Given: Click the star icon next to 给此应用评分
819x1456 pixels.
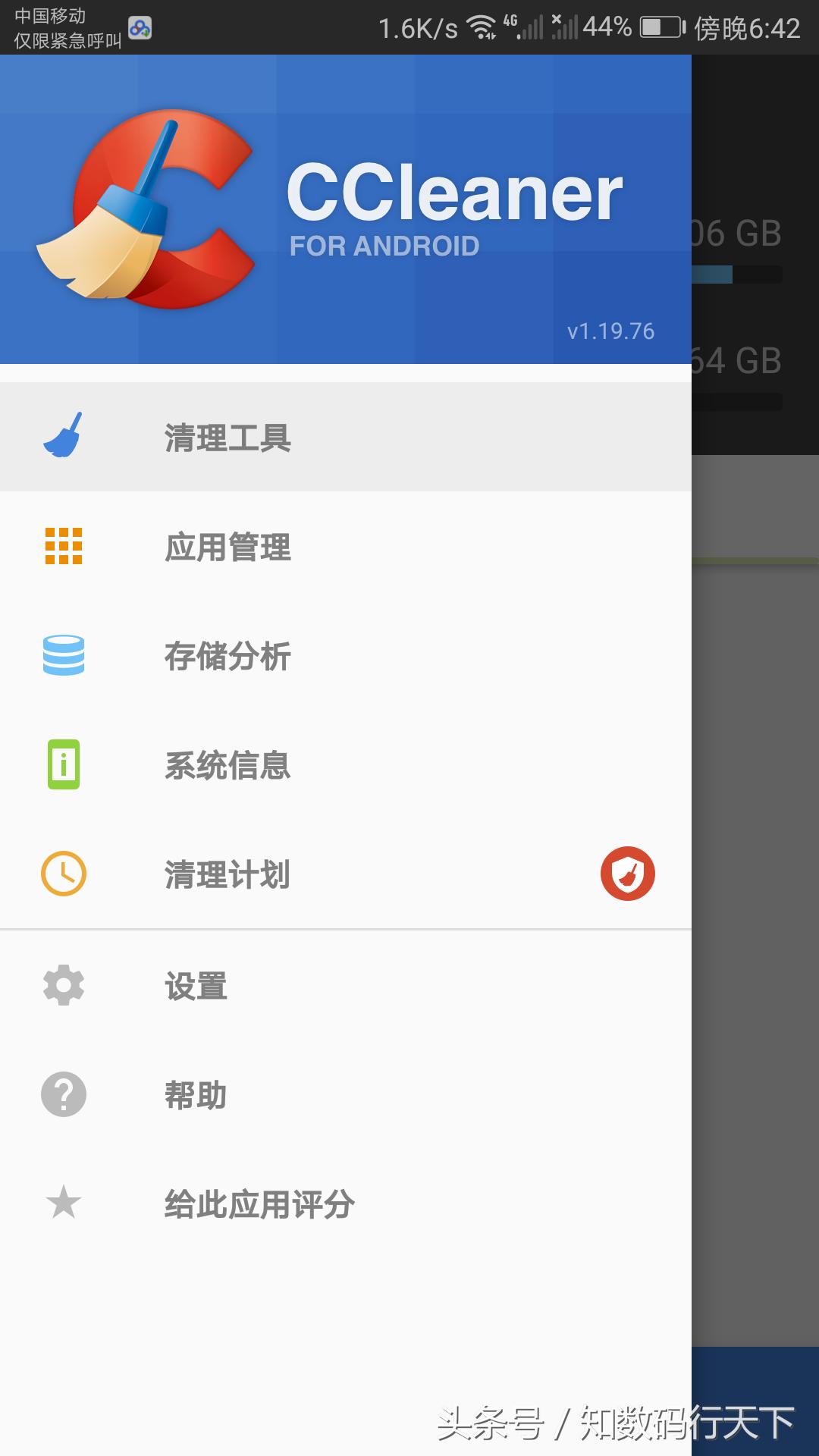Looking at the screenshot, I should click(64, 1203).
